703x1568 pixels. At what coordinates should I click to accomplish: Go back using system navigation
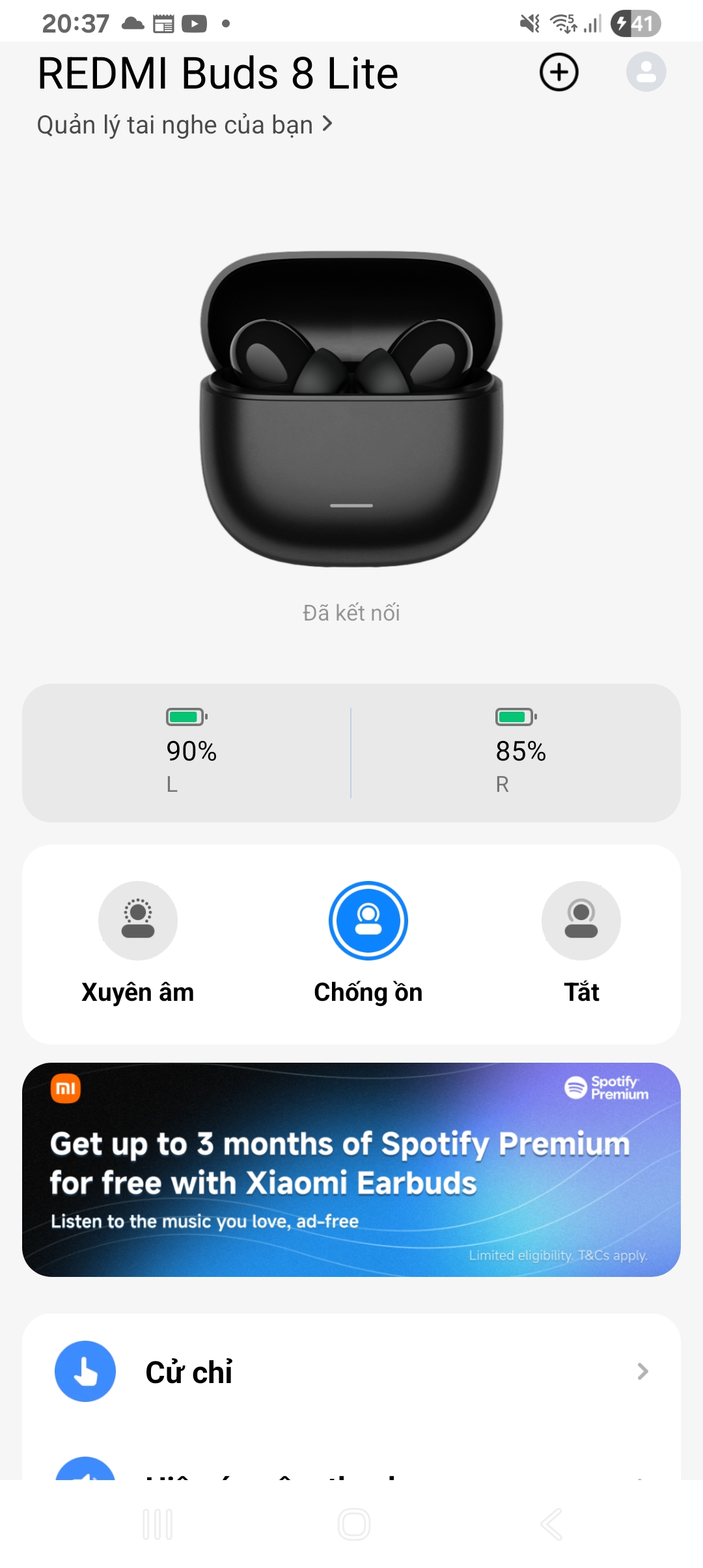[551, 1524]
